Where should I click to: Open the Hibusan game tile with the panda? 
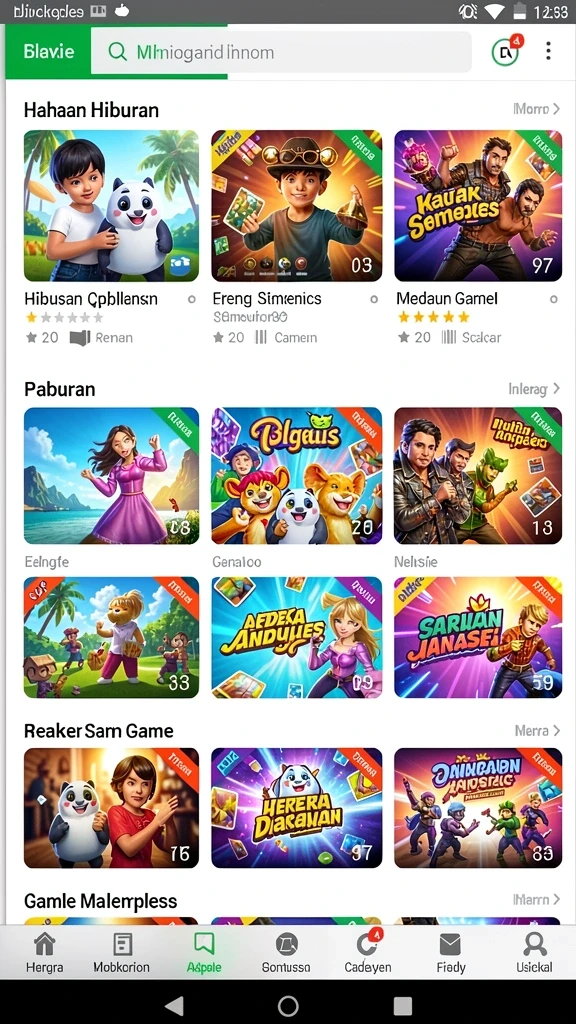click(x=111, y=206)
